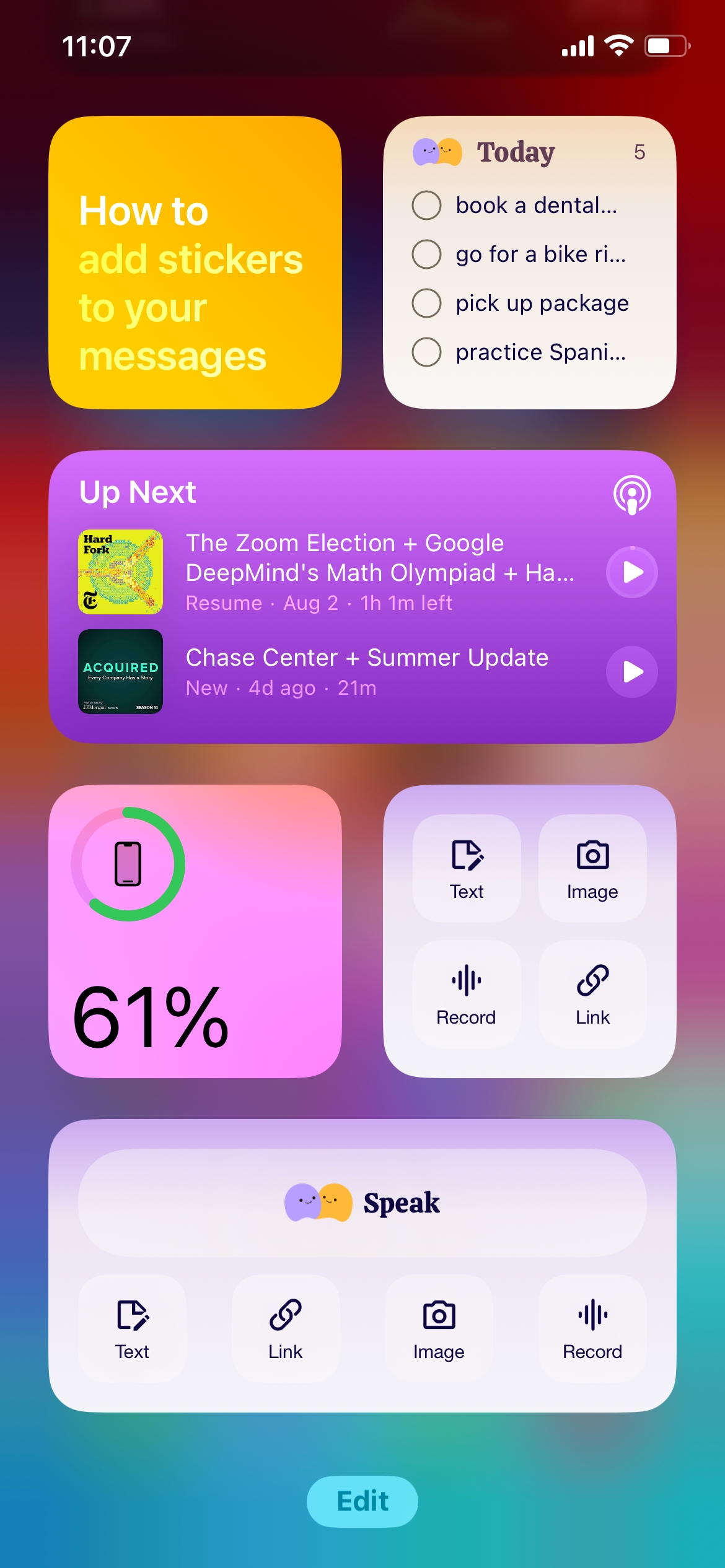Tick the practice Spanish task circle
Screen dimensions: 725x1568
[426, 352]
